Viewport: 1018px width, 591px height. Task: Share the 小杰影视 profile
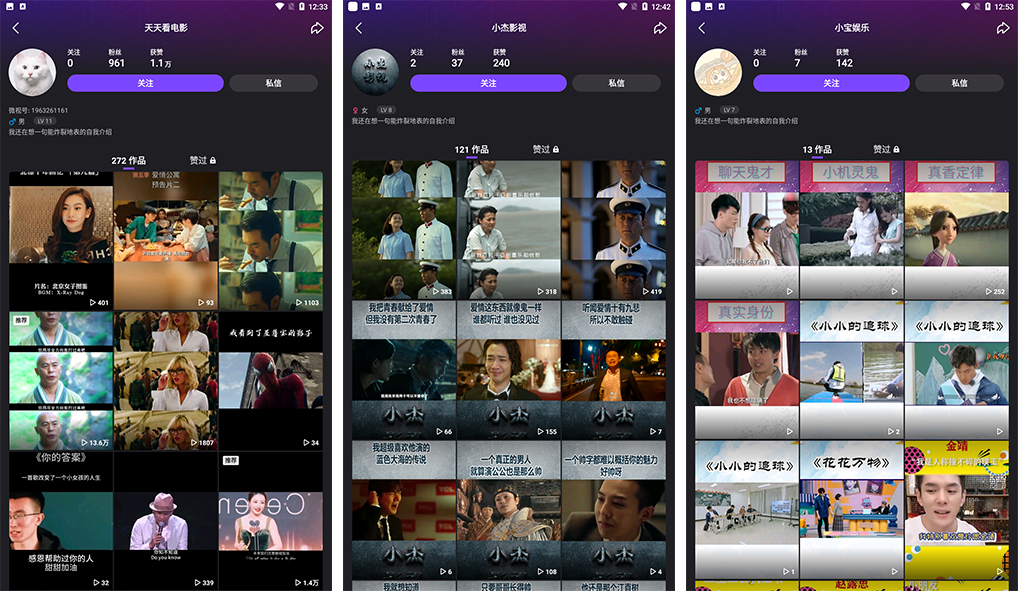[660, 28]
